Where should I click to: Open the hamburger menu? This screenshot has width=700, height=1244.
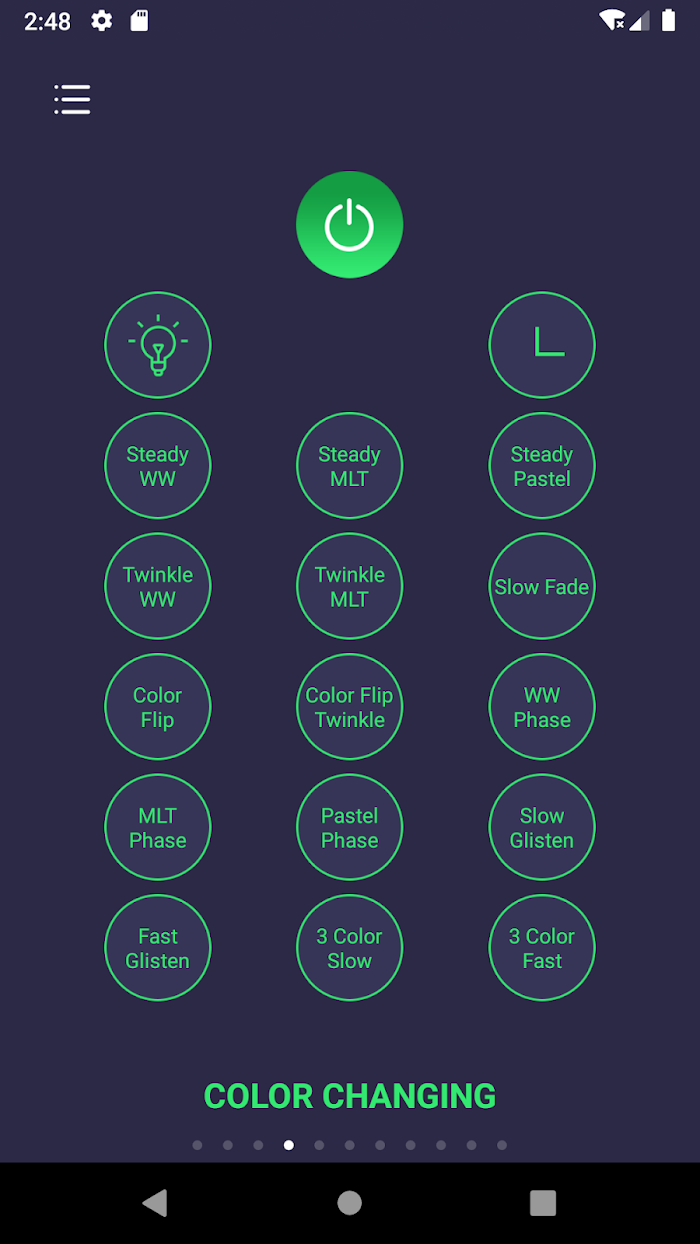[72, 99]
